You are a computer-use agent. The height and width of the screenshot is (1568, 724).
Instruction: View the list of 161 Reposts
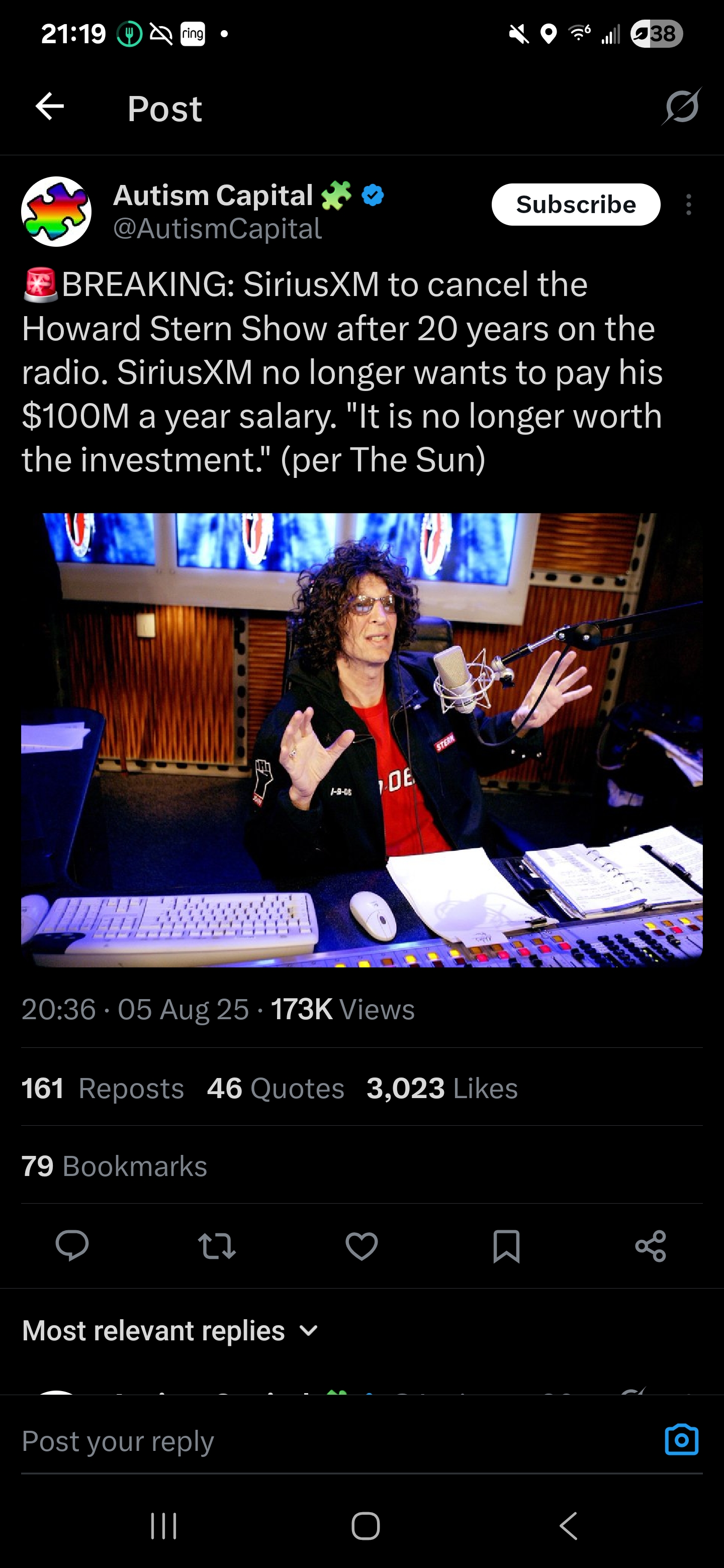[102, 1089]
